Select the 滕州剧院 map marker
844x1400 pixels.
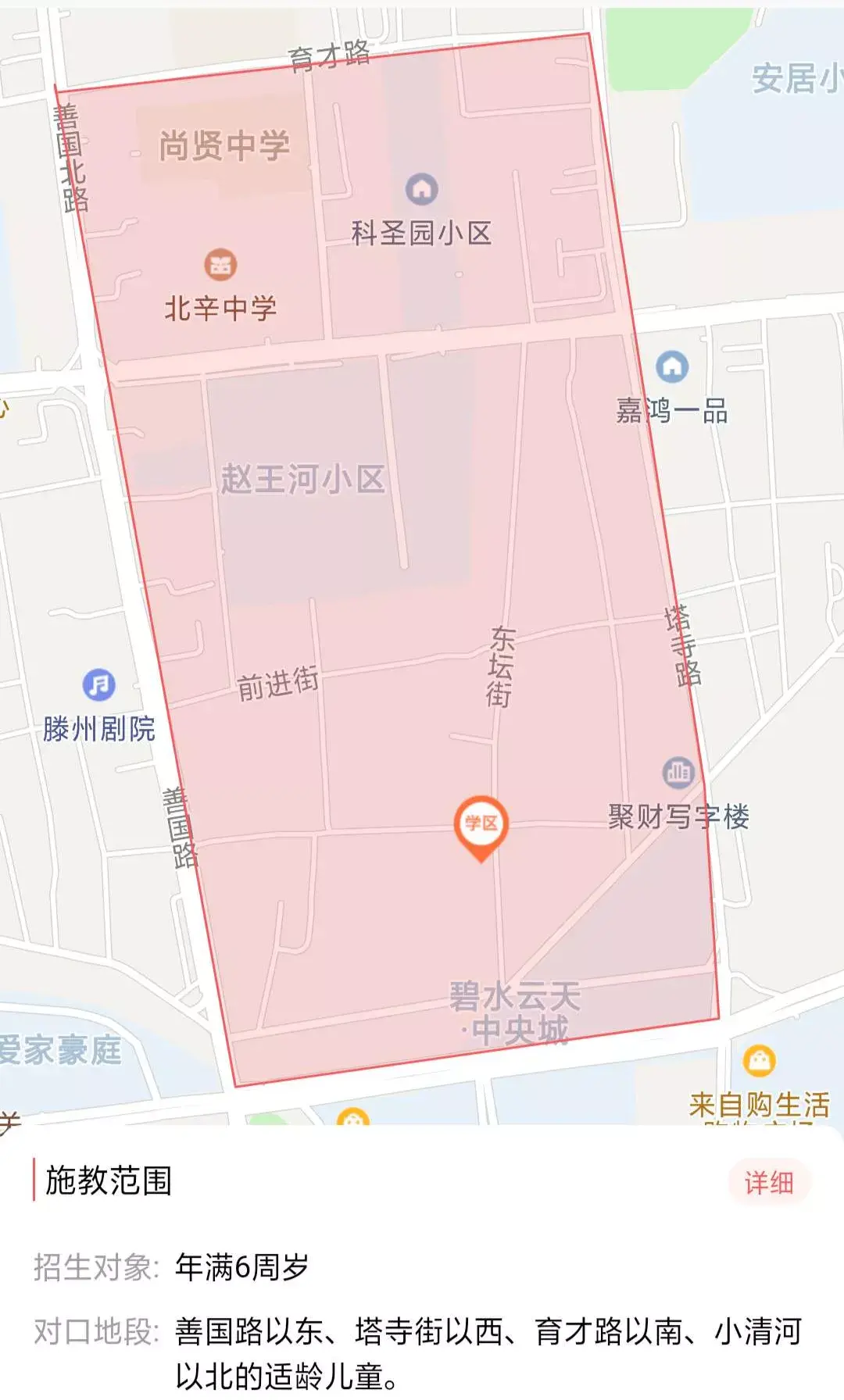(99, 685)
